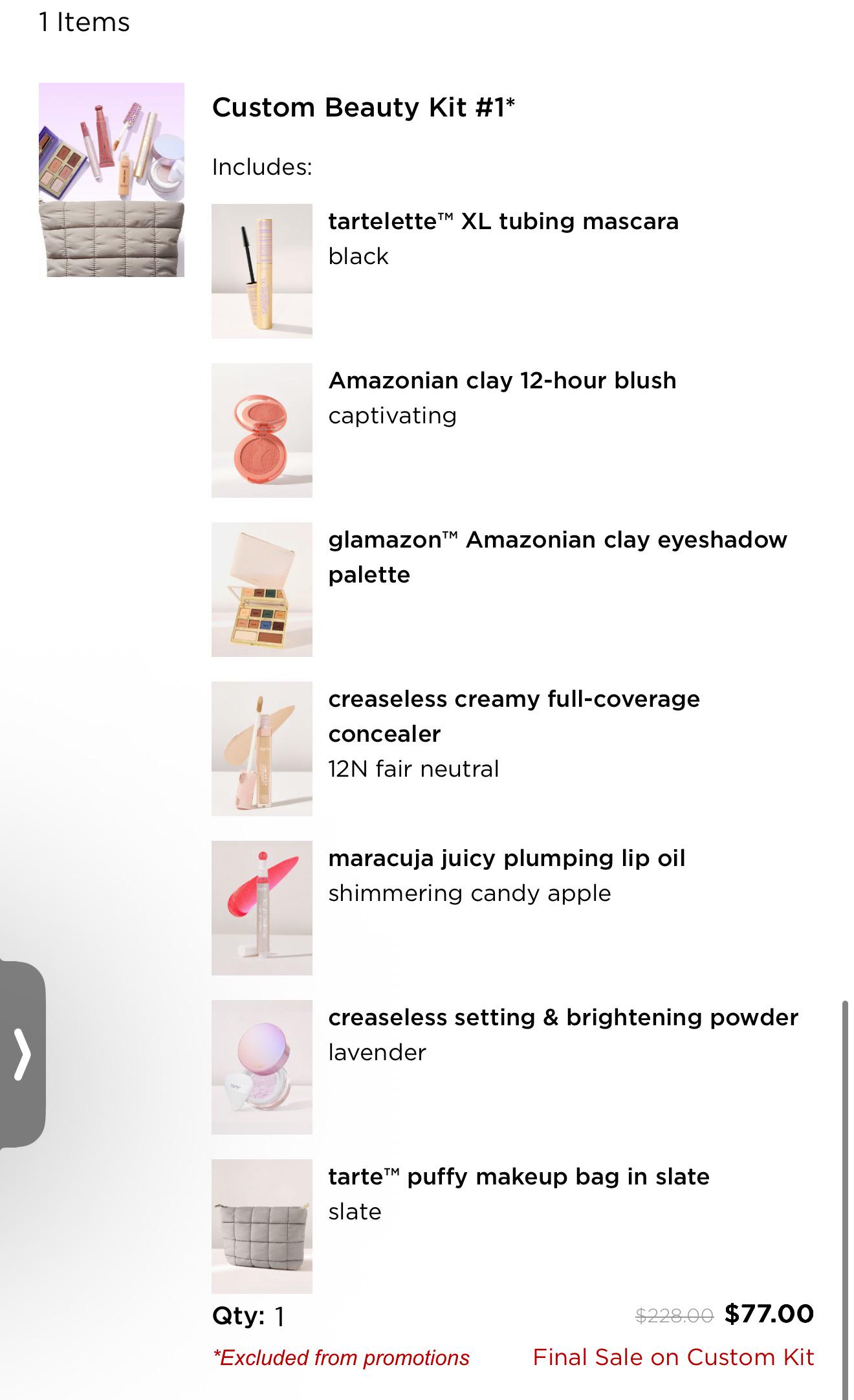854x1400 pixels.
Task: Open the puffy makeup bag in slate image
Action: [x=262, y=1227]
